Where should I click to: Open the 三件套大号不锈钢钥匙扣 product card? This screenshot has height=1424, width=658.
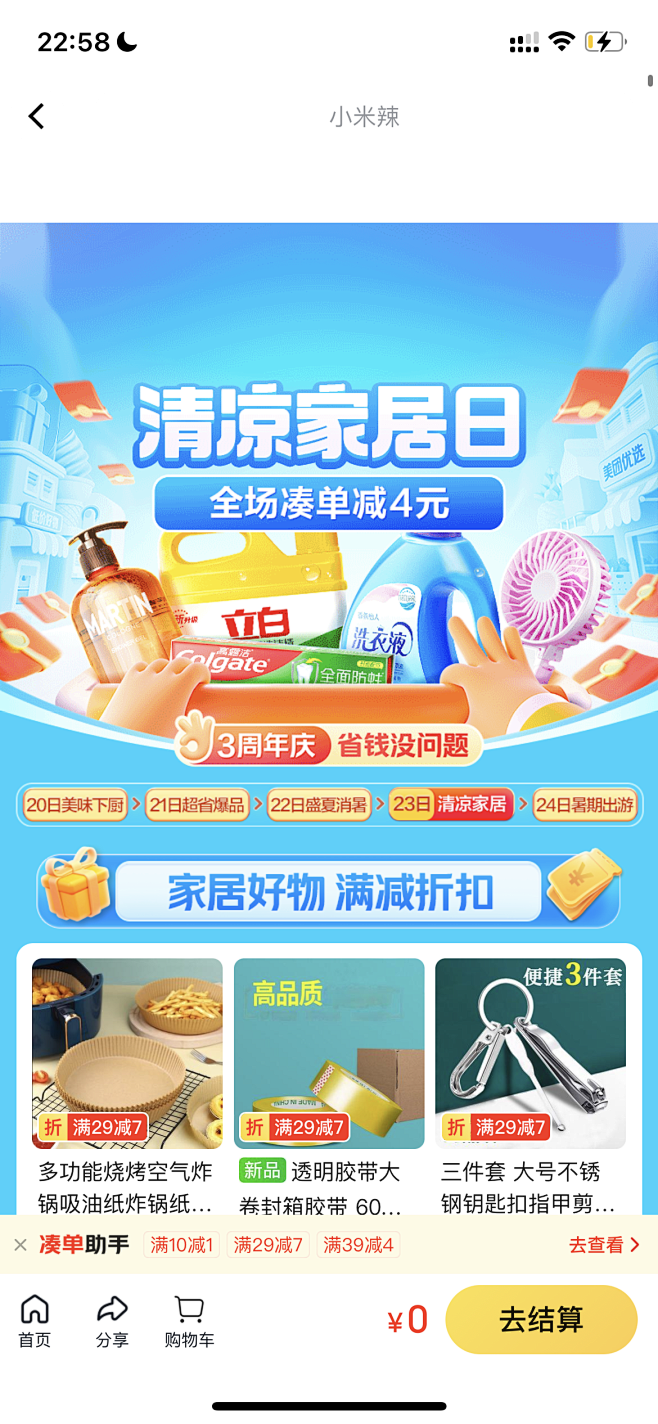pyautogui.click(x=531, y=1087)
